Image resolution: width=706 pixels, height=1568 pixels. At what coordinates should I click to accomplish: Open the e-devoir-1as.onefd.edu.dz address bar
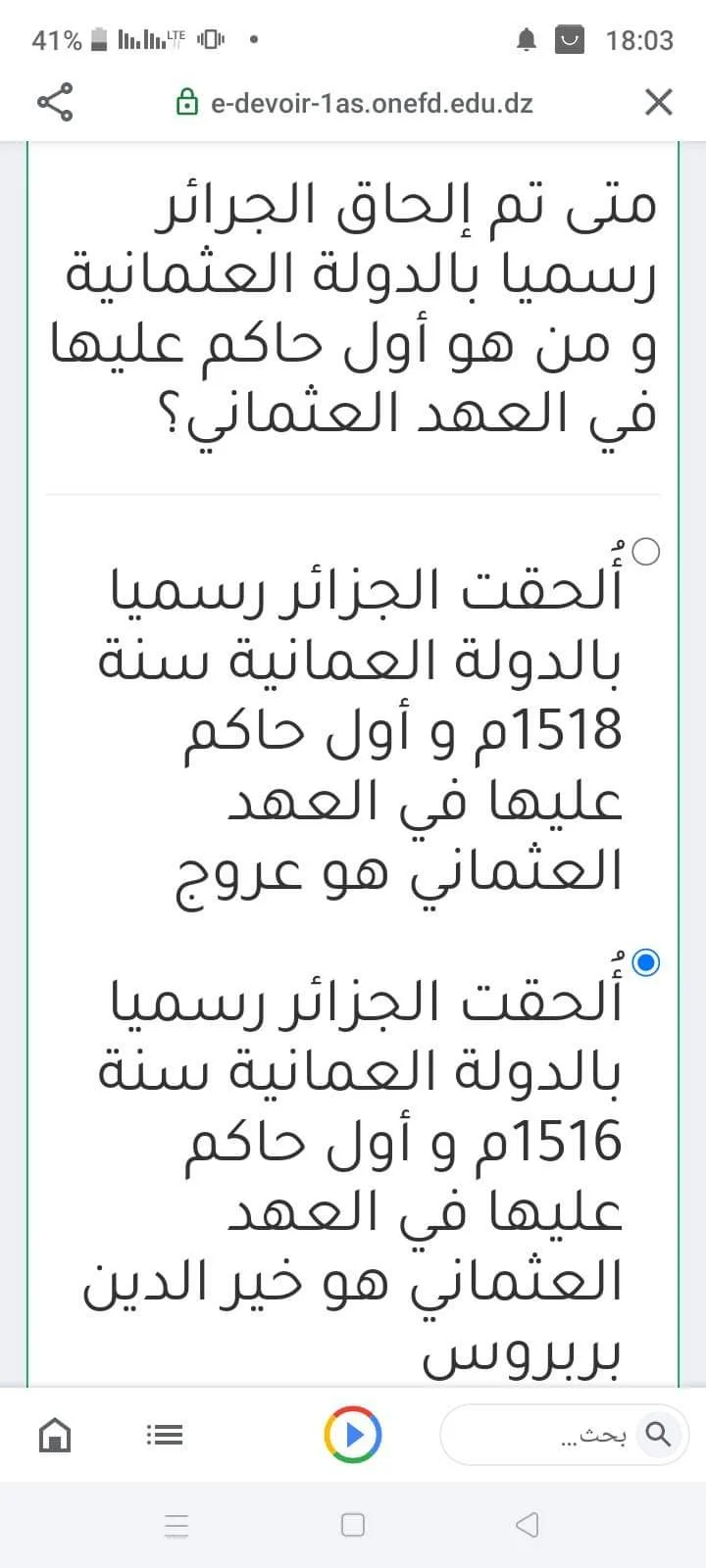click(x=371, y=103)
